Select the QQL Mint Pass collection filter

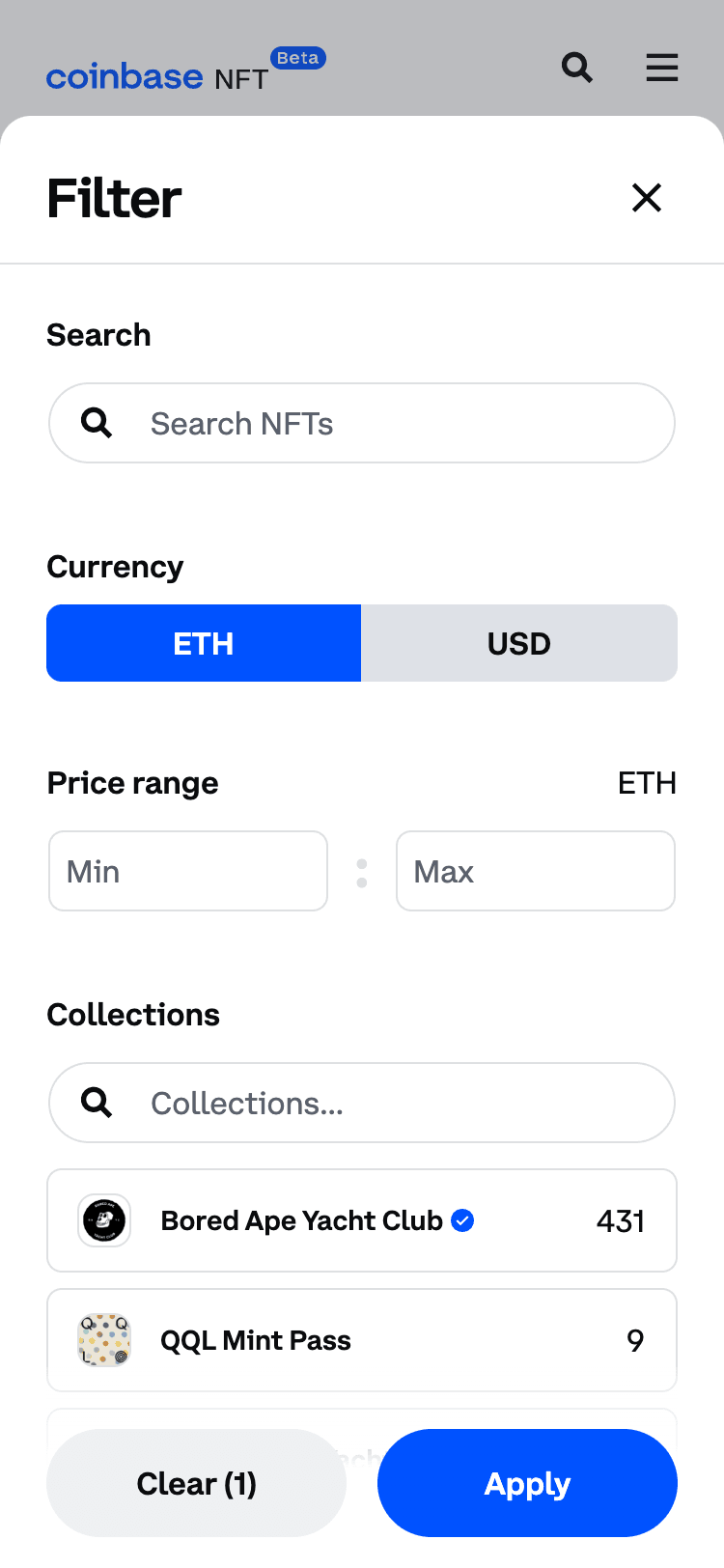[x=362, y=1340]
